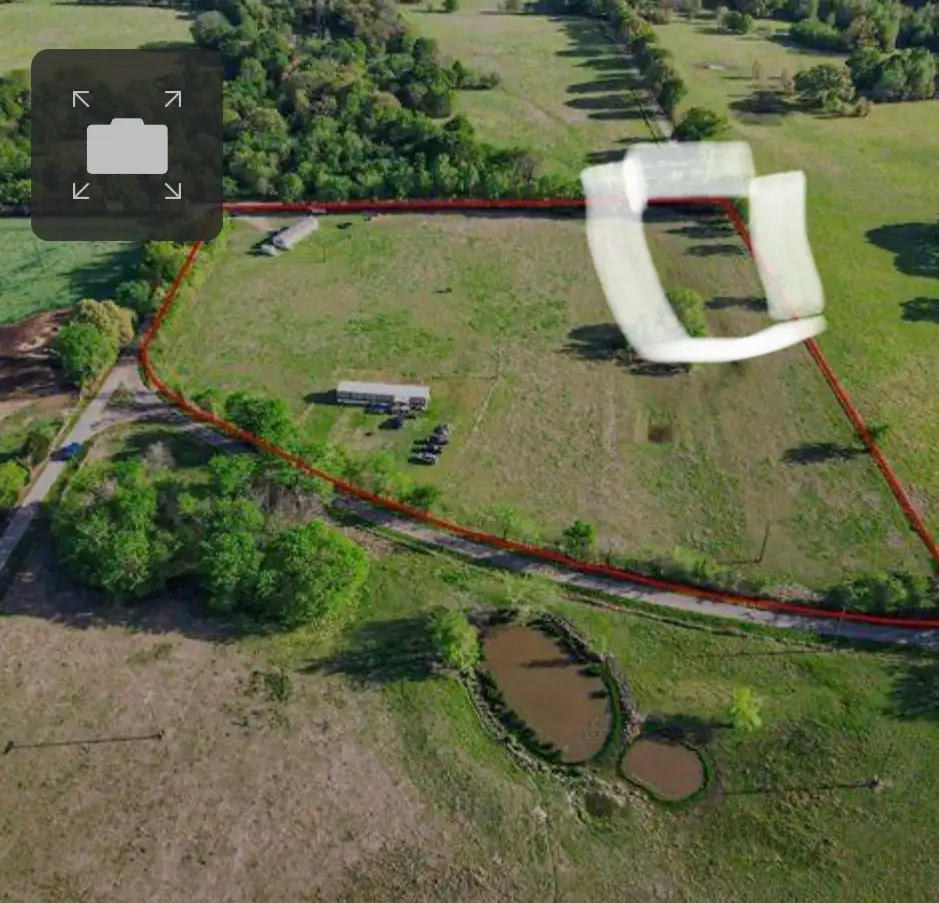Tap the expand to fullscreen button
Image resolution: width=939 pixels, height=903 pixels.
click(127, 145)
